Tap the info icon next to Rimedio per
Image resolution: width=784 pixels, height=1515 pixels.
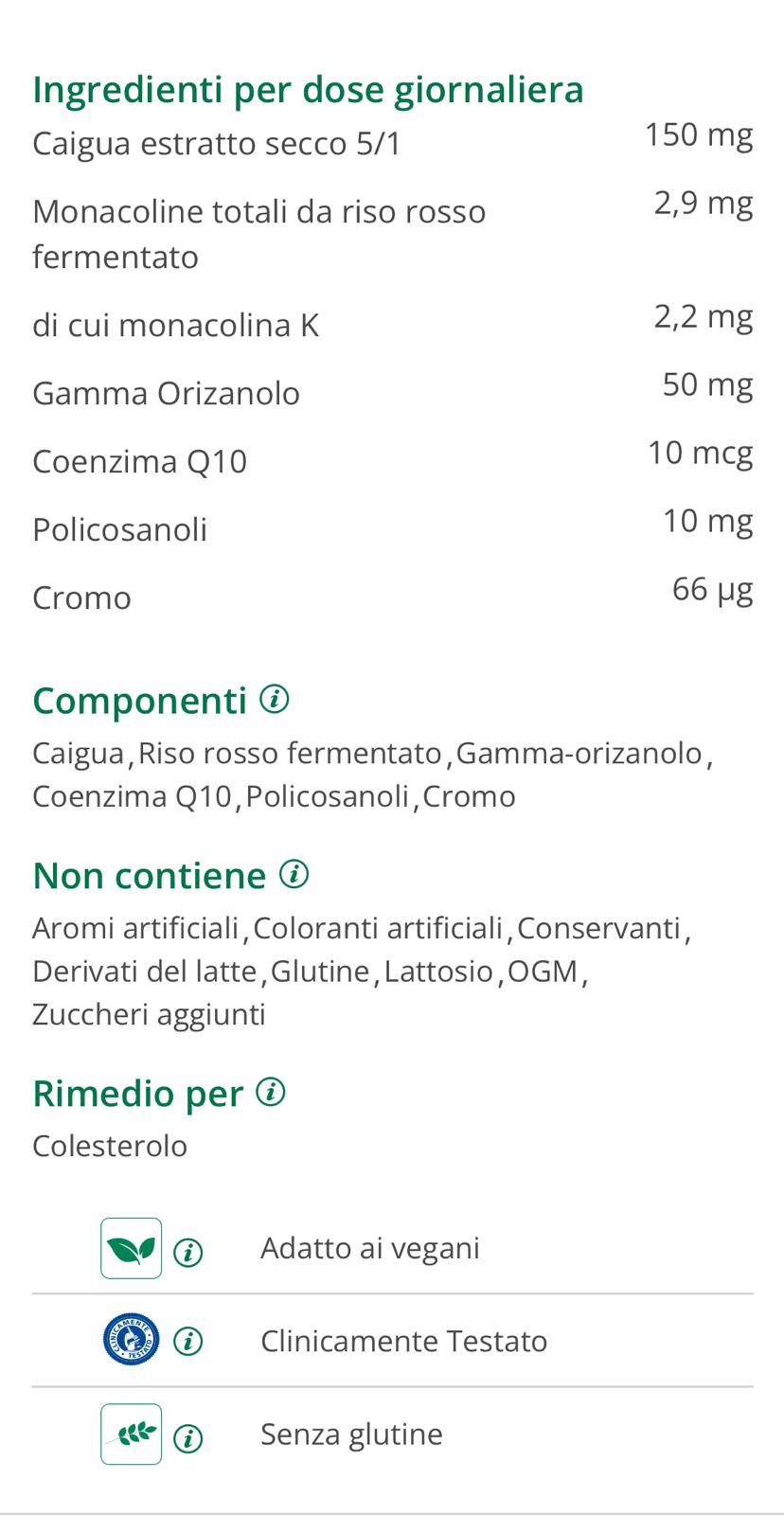(x=272, y=1092)
